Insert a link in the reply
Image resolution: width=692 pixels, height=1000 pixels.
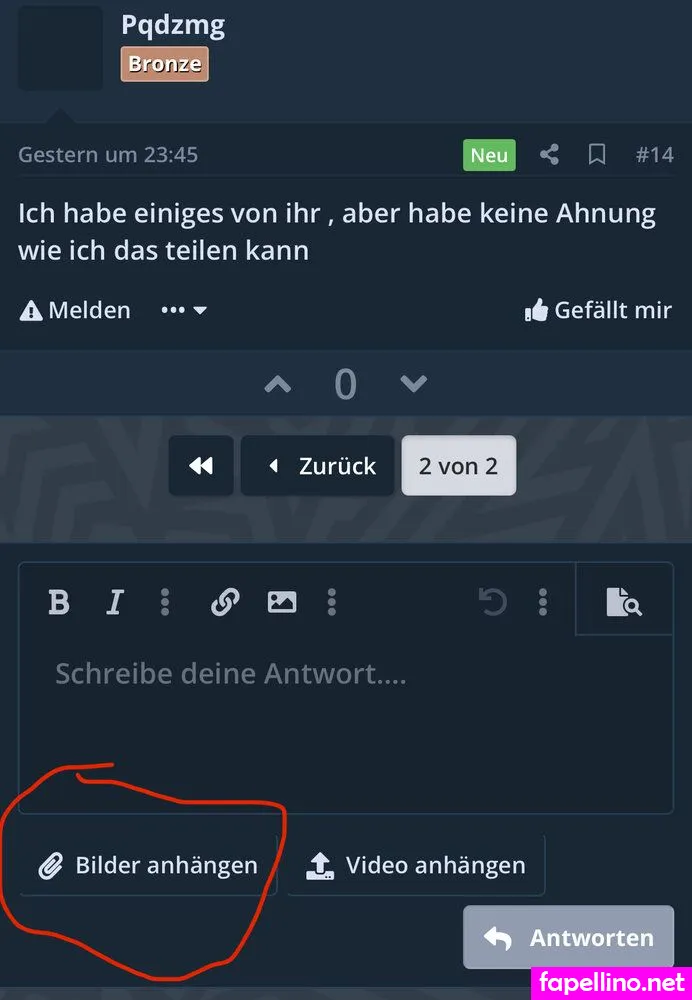click(225, 602)
